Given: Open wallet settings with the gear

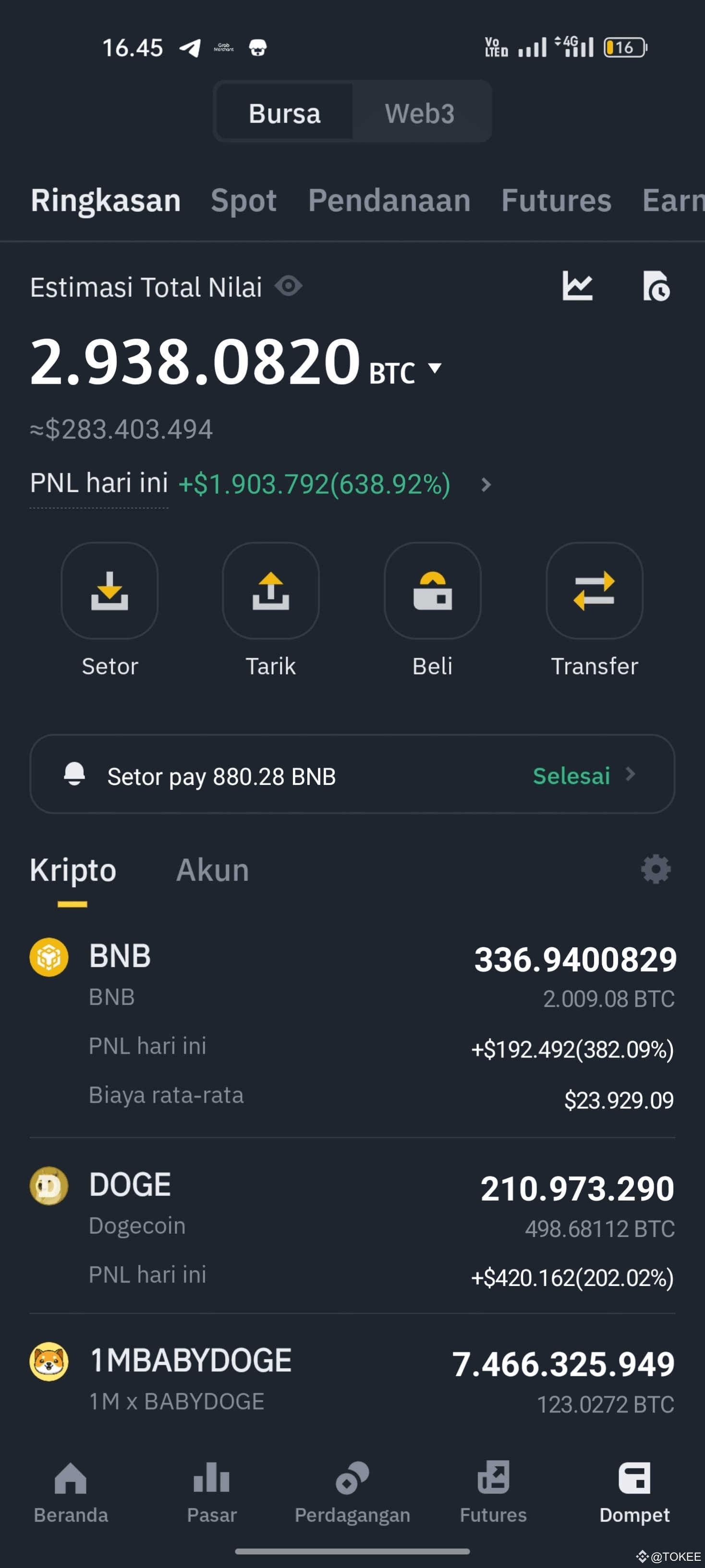Looking at the screenshot, I should click(656, 869).
